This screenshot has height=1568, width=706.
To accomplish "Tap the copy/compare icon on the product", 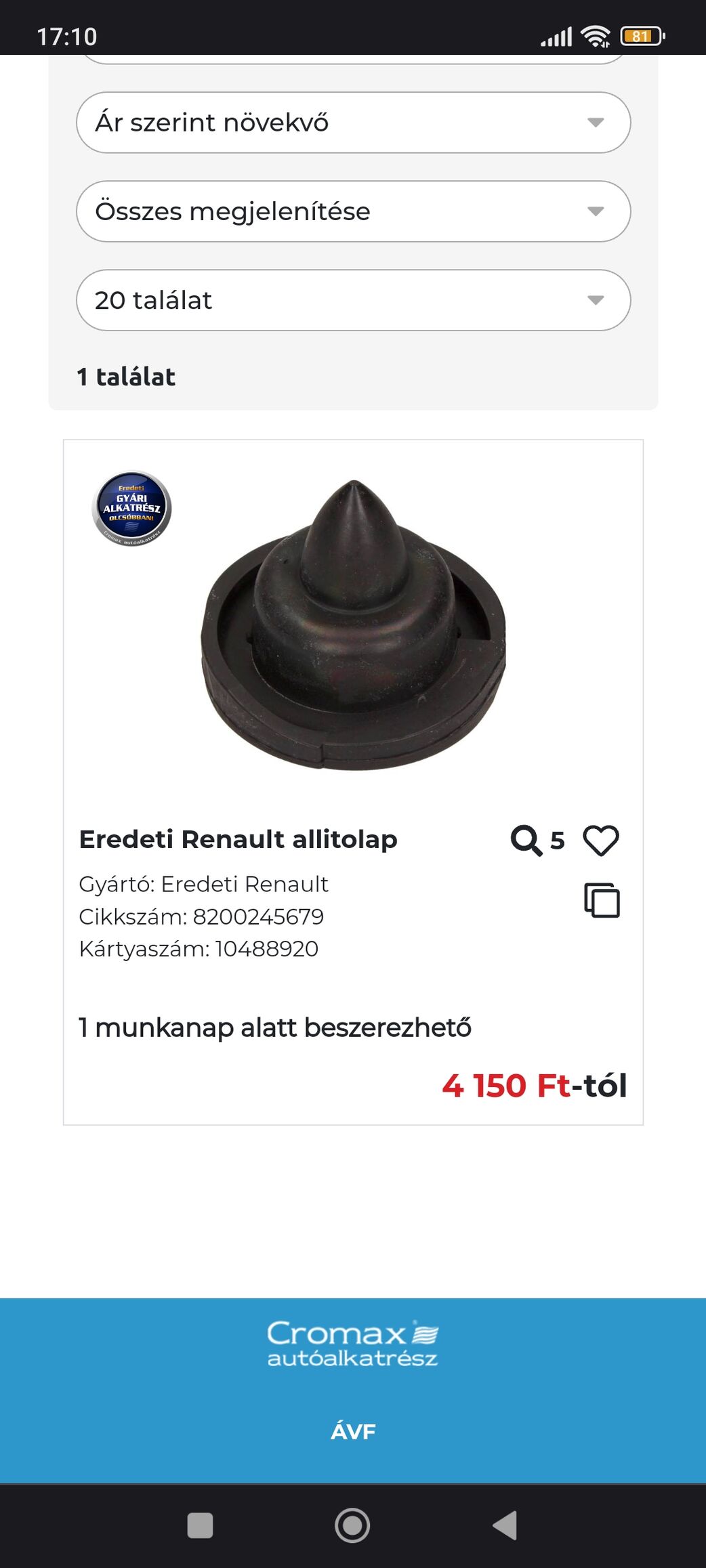I will click(x=602, y=901).
